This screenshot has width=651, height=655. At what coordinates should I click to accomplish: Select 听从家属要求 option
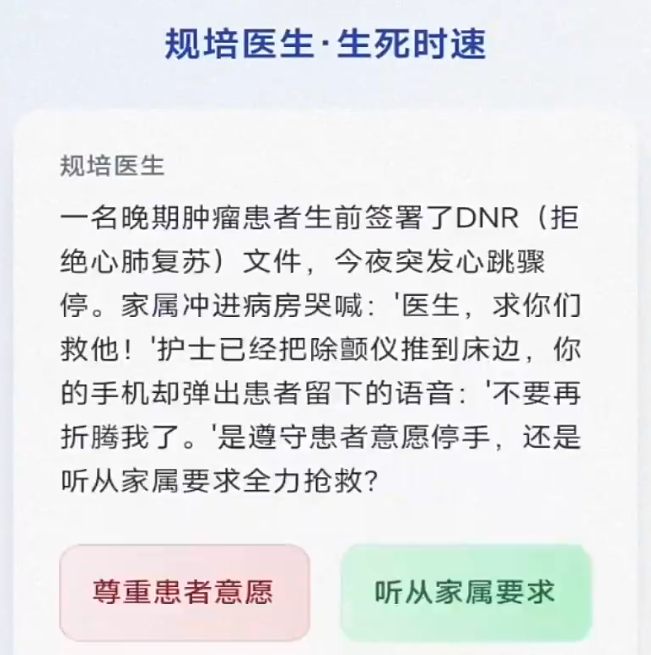465,592
